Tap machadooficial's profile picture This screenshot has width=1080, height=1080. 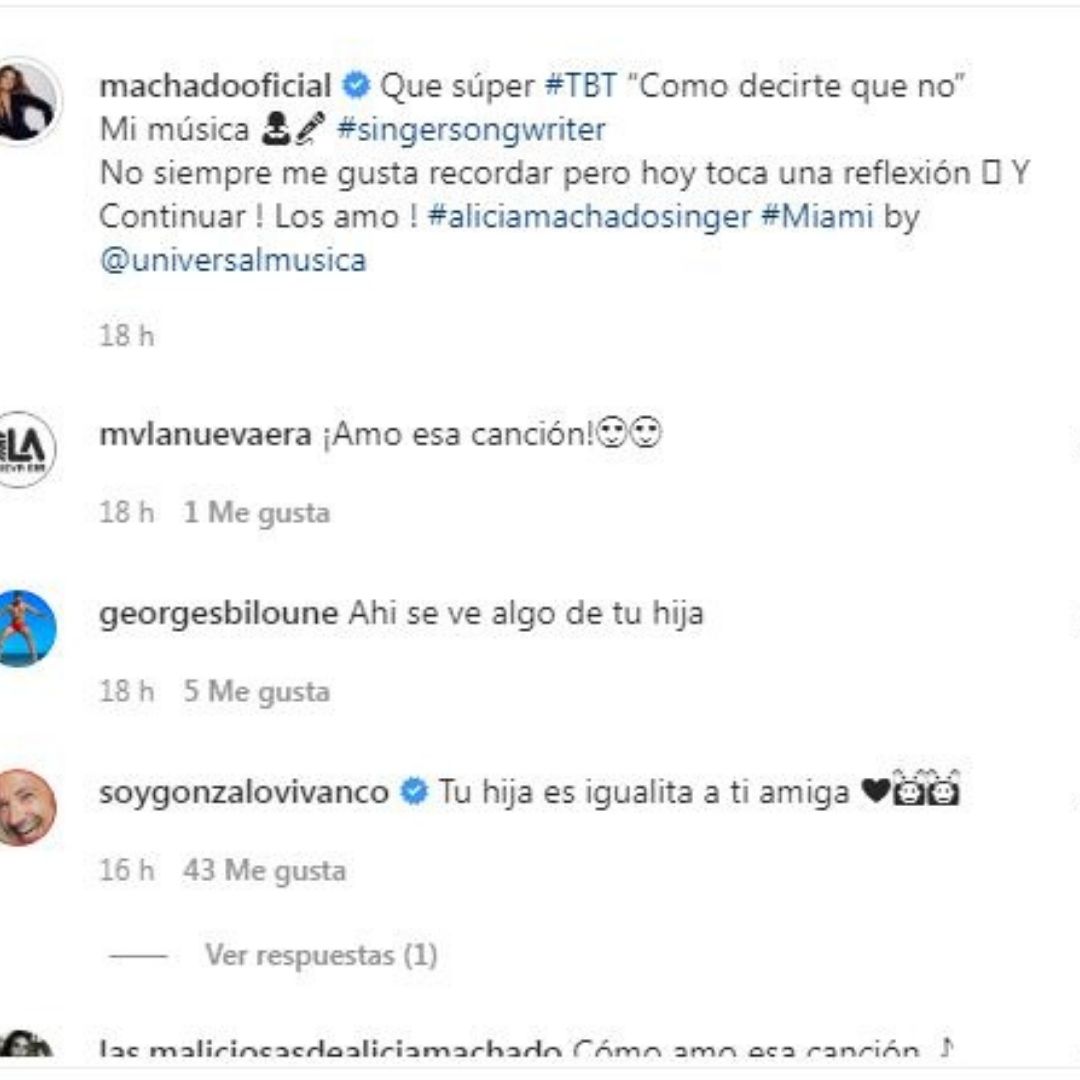[x=27, y=100]
